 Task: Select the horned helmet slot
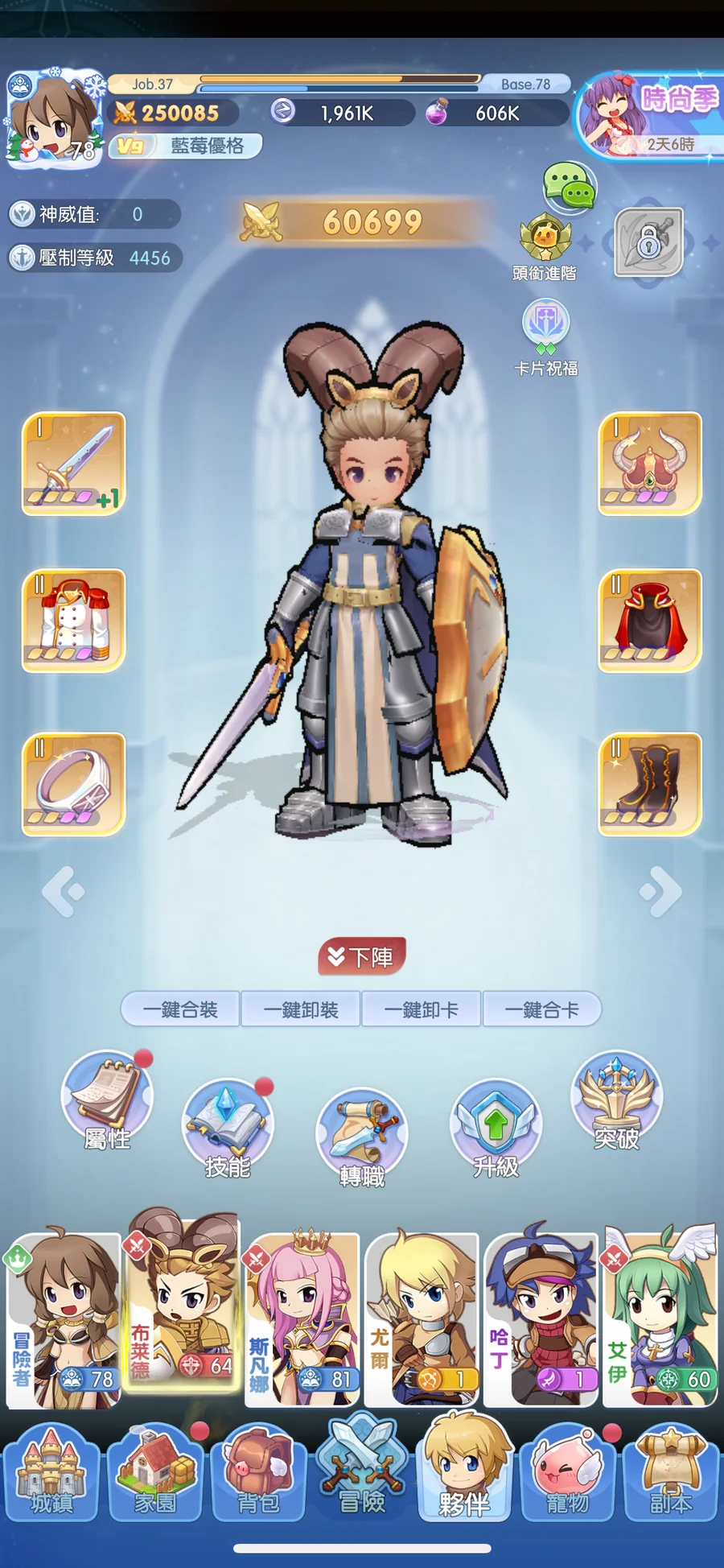click(x=650, y=464)
